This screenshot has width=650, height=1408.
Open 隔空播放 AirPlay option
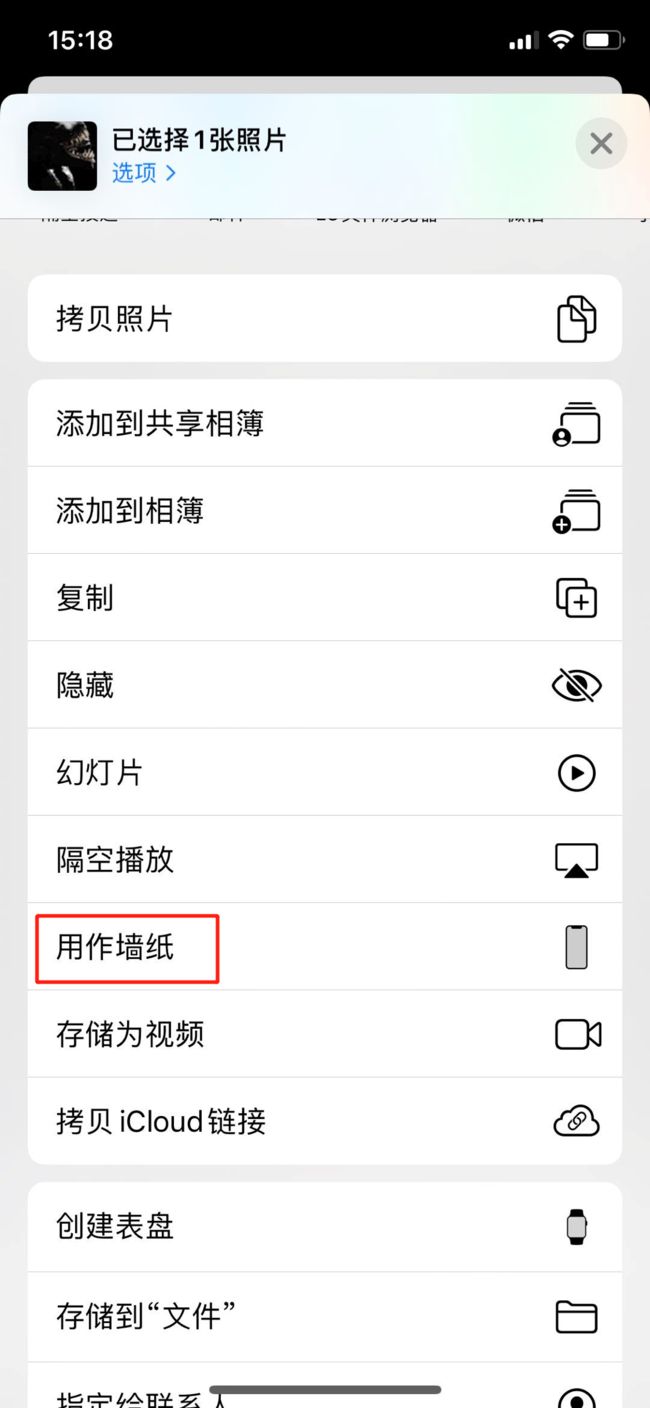click(x=325, y=859)
